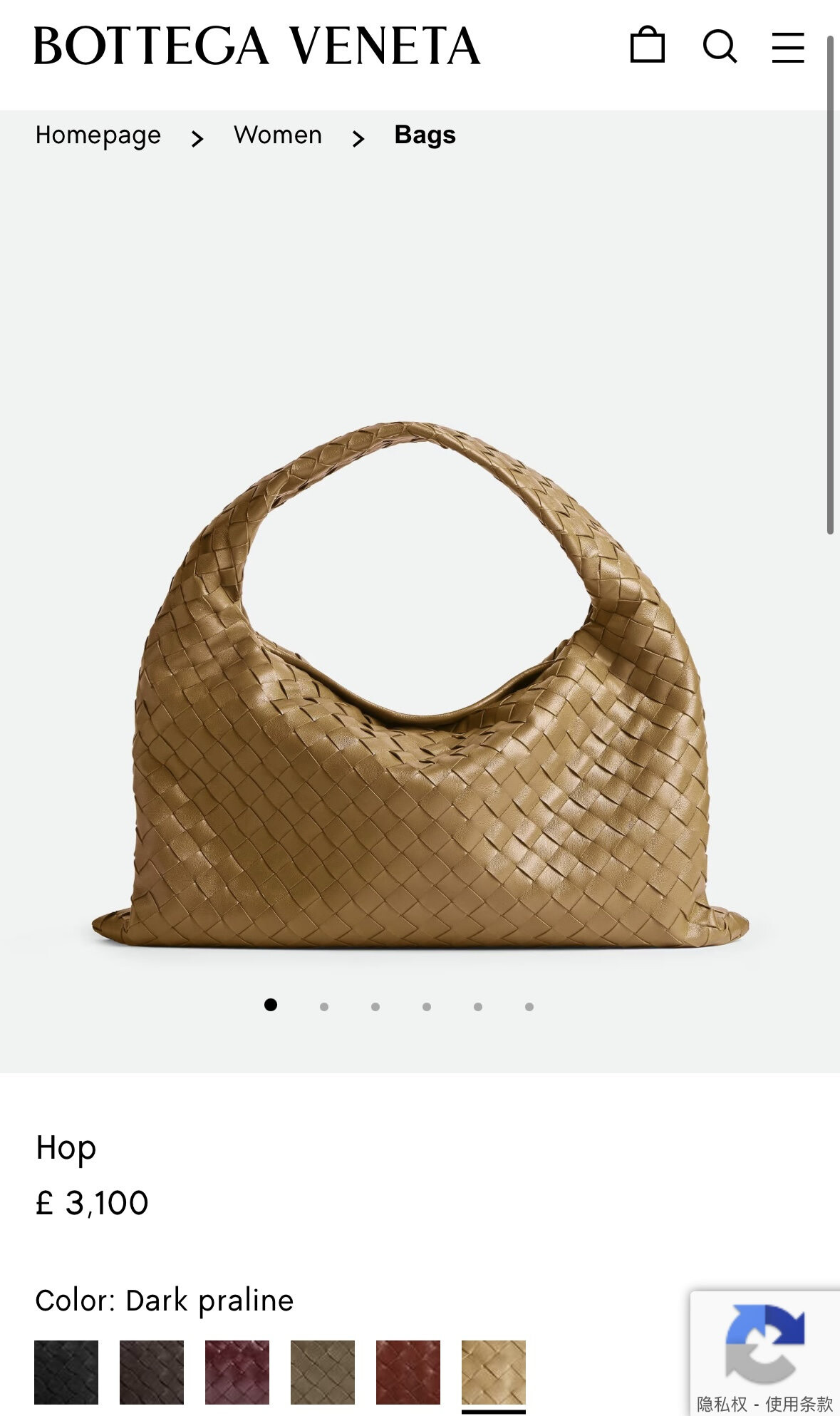Open the Women breadcrumb link
Screen dimensions: 840x1416
point(278,135)
